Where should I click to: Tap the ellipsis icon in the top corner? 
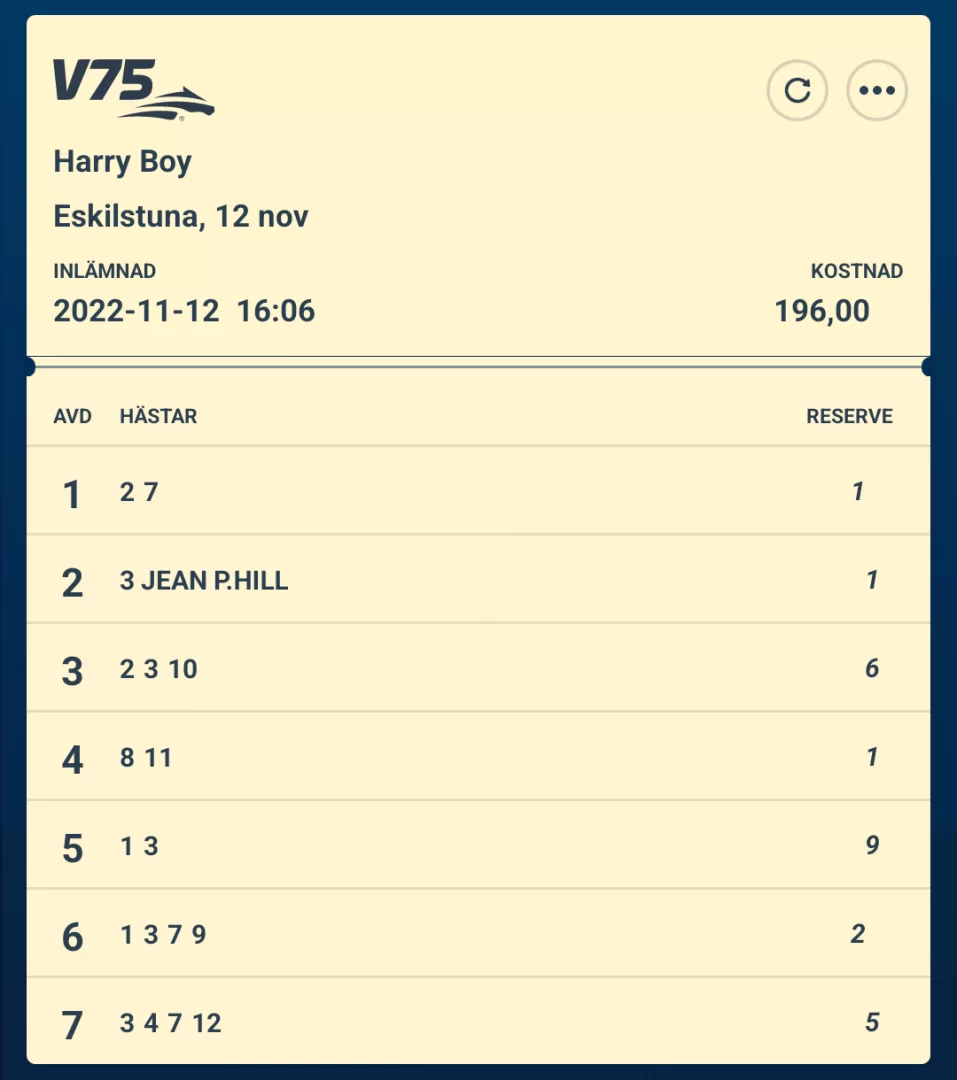point(877,90)
